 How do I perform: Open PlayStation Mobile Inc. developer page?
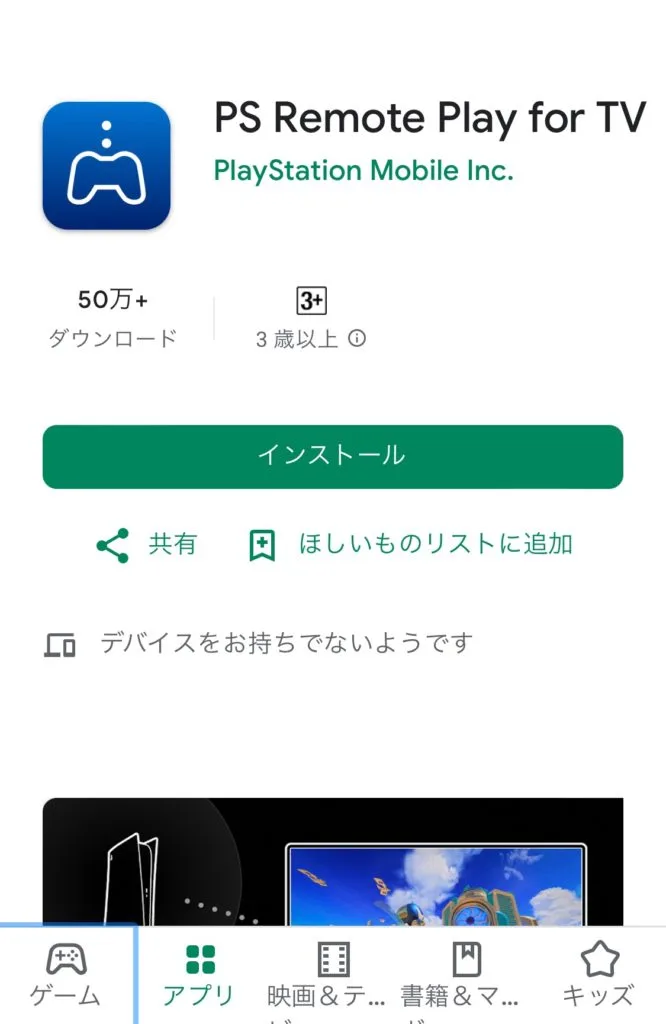[x=363, y=170]
